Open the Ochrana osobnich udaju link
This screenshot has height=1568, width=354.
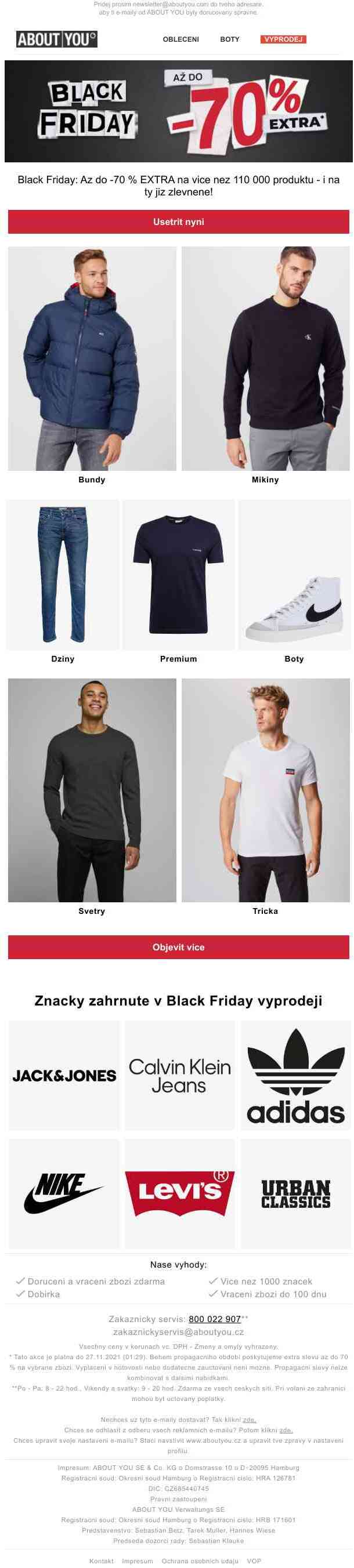point(200,1560)
